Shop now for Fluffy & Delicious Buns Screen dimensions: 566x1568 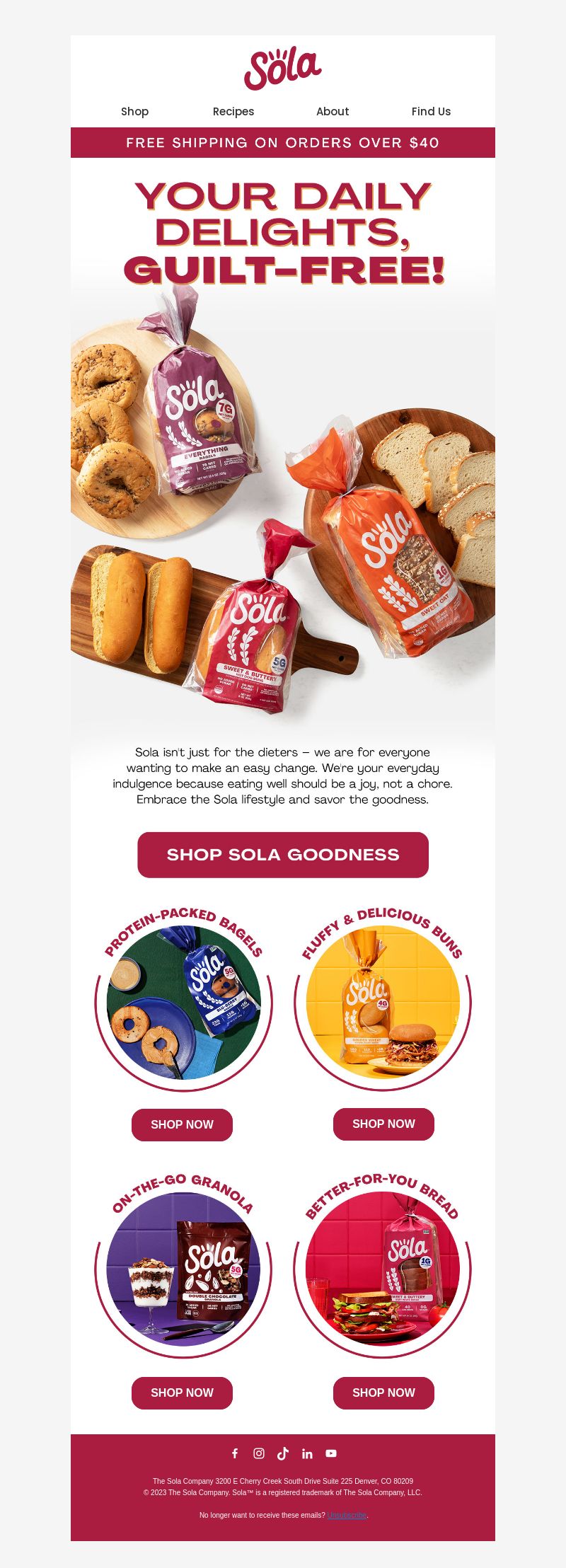pyautogui.click(x=383, y=1124)
